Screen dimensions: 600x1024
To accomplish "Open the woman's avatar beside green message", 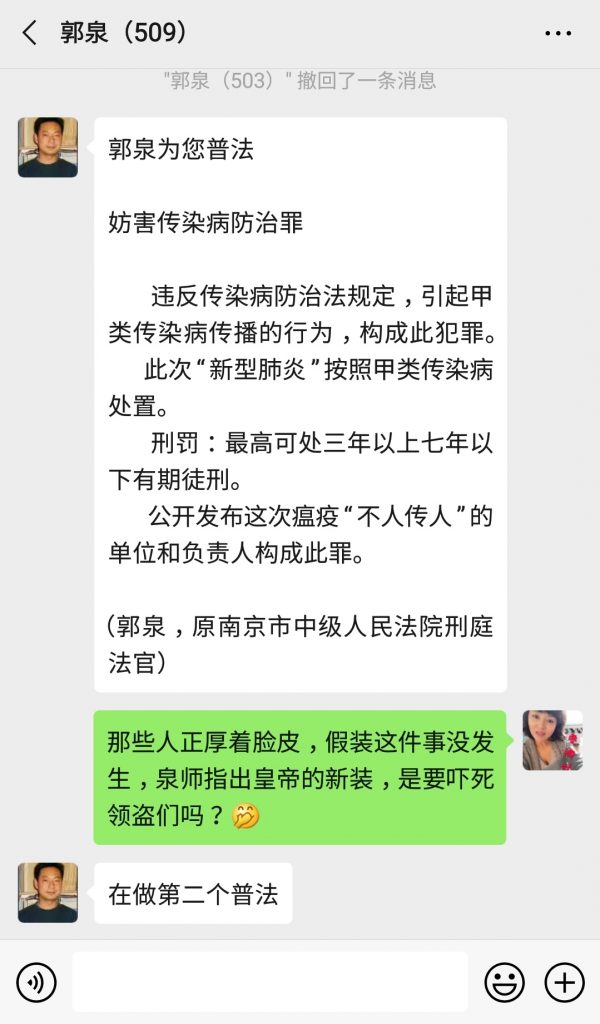I will pyautogui.click(x=552, y=740).
